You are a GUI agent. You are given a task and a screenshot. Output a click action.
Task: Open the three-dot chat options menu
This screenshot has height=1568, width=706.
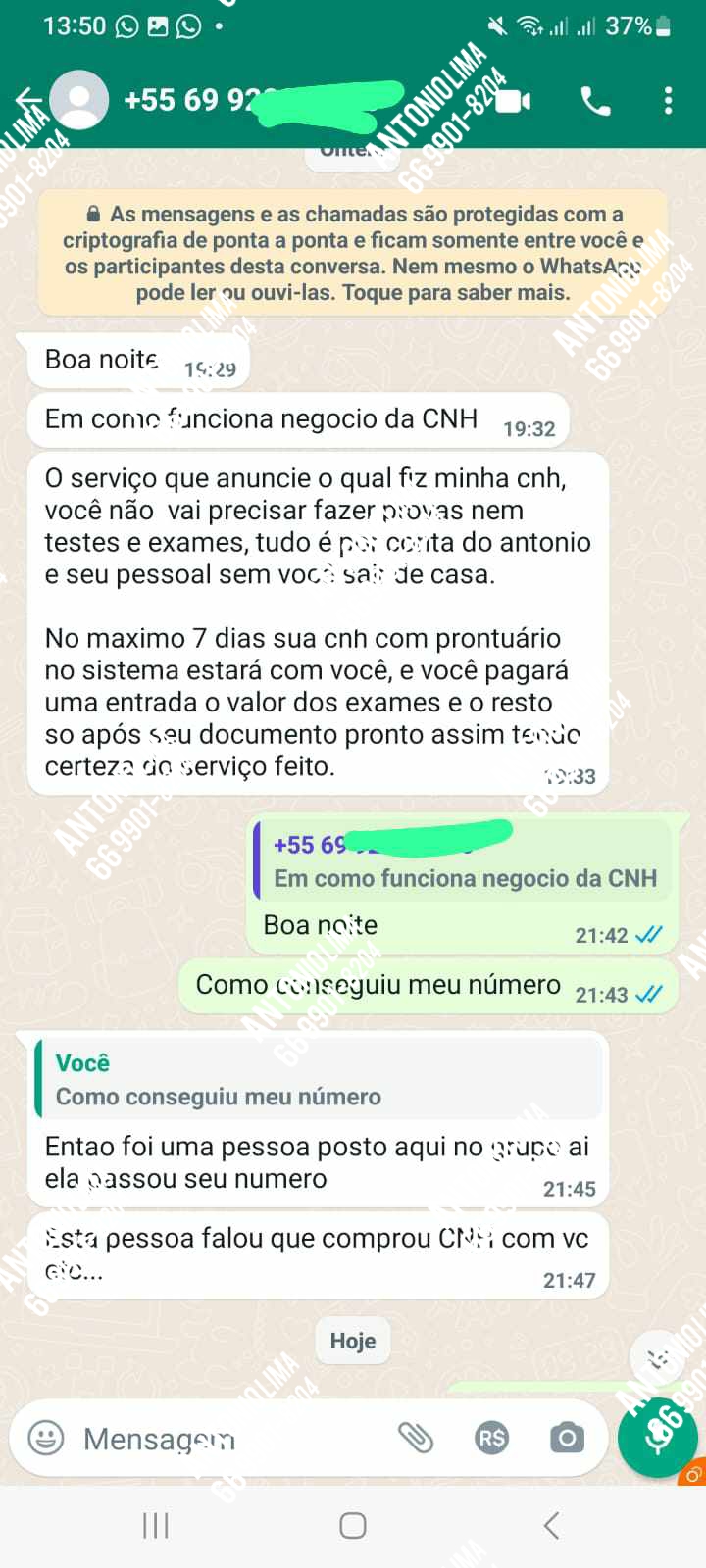668,100
